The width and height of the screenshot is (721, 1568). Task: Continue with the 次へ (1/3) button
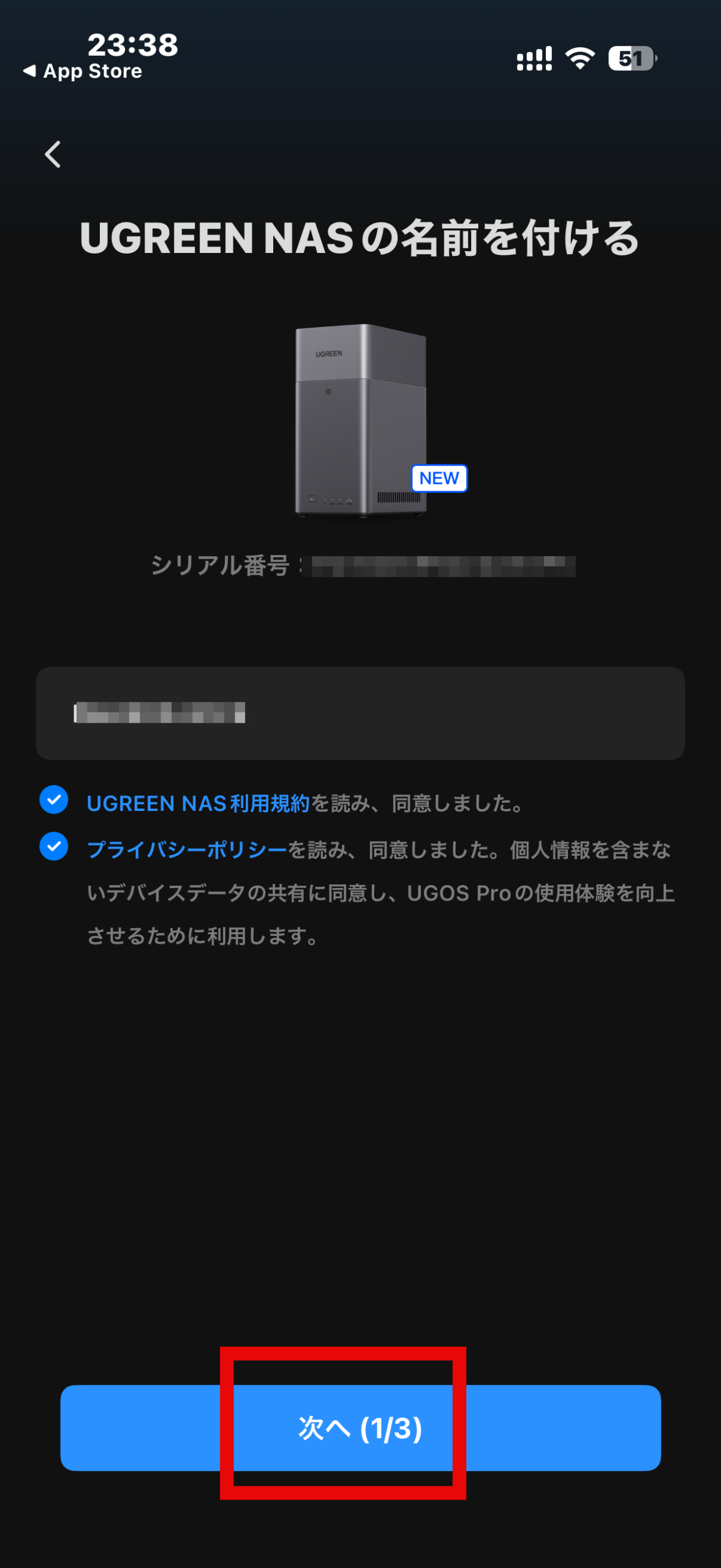click(x=360, y=1428)
